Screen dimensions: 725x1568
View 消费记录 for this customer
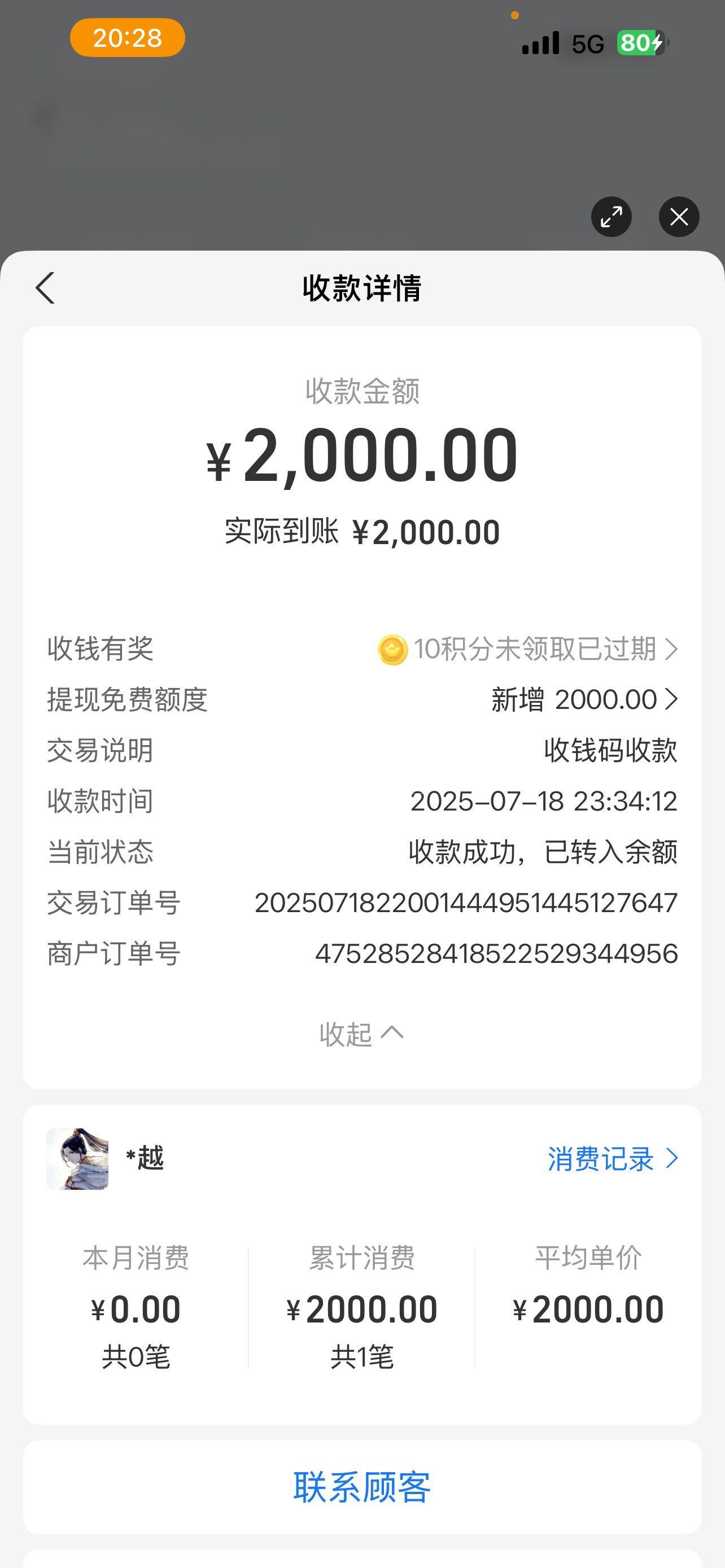(x=612, y=1159)
